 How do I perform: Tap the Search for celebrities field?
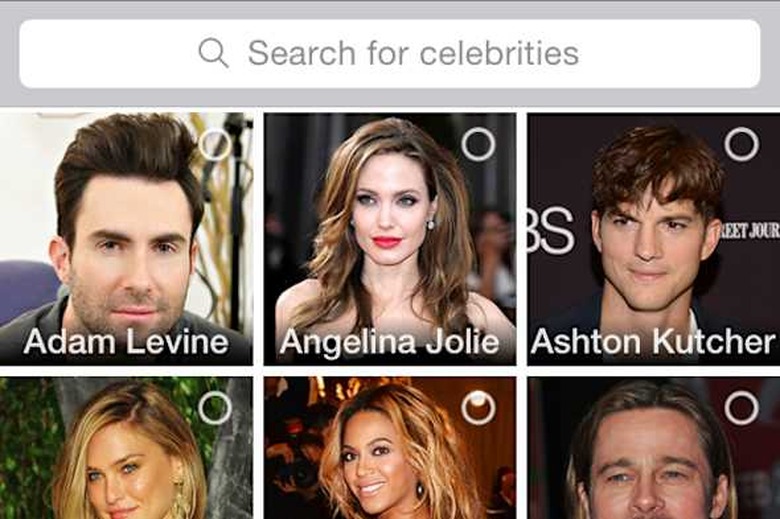click(389, 53)
